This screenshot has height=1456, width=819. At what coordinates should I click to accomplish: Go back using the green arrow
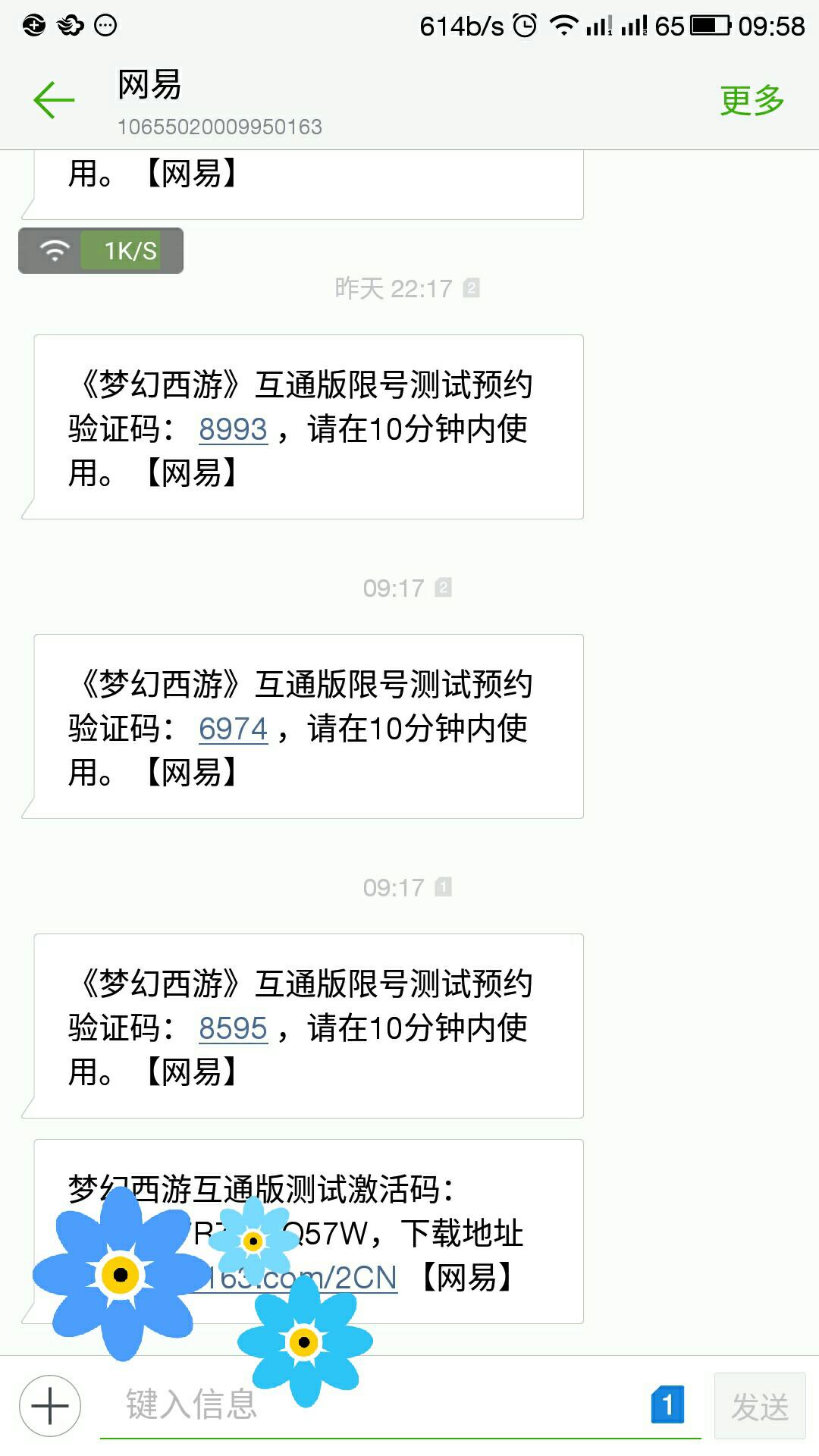[x=54, y=101]
